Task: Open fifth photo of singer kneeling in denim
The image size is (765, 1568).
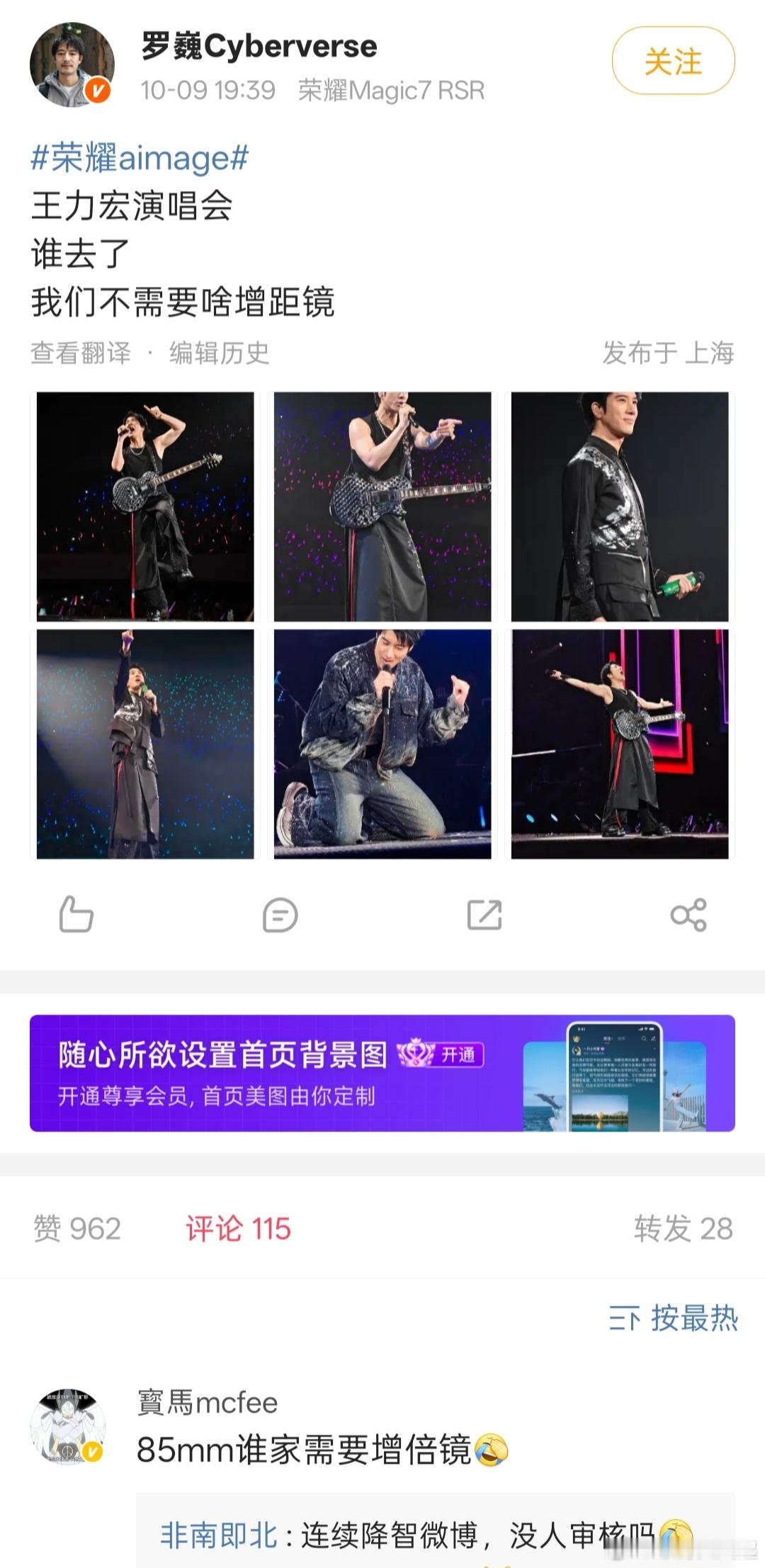Action: pyautogui.click(x=382, y=744)
